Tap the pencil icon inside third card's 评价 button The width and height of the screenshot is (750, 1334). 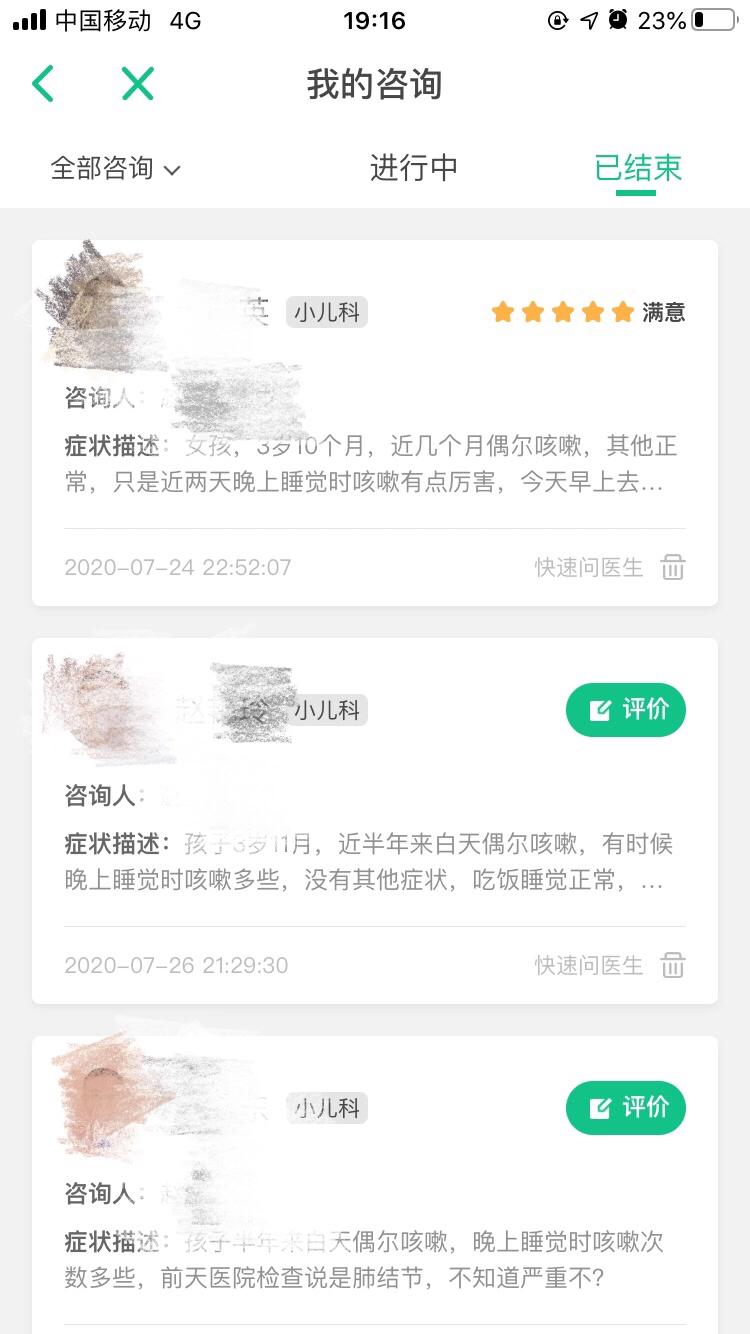[600, 1108]
